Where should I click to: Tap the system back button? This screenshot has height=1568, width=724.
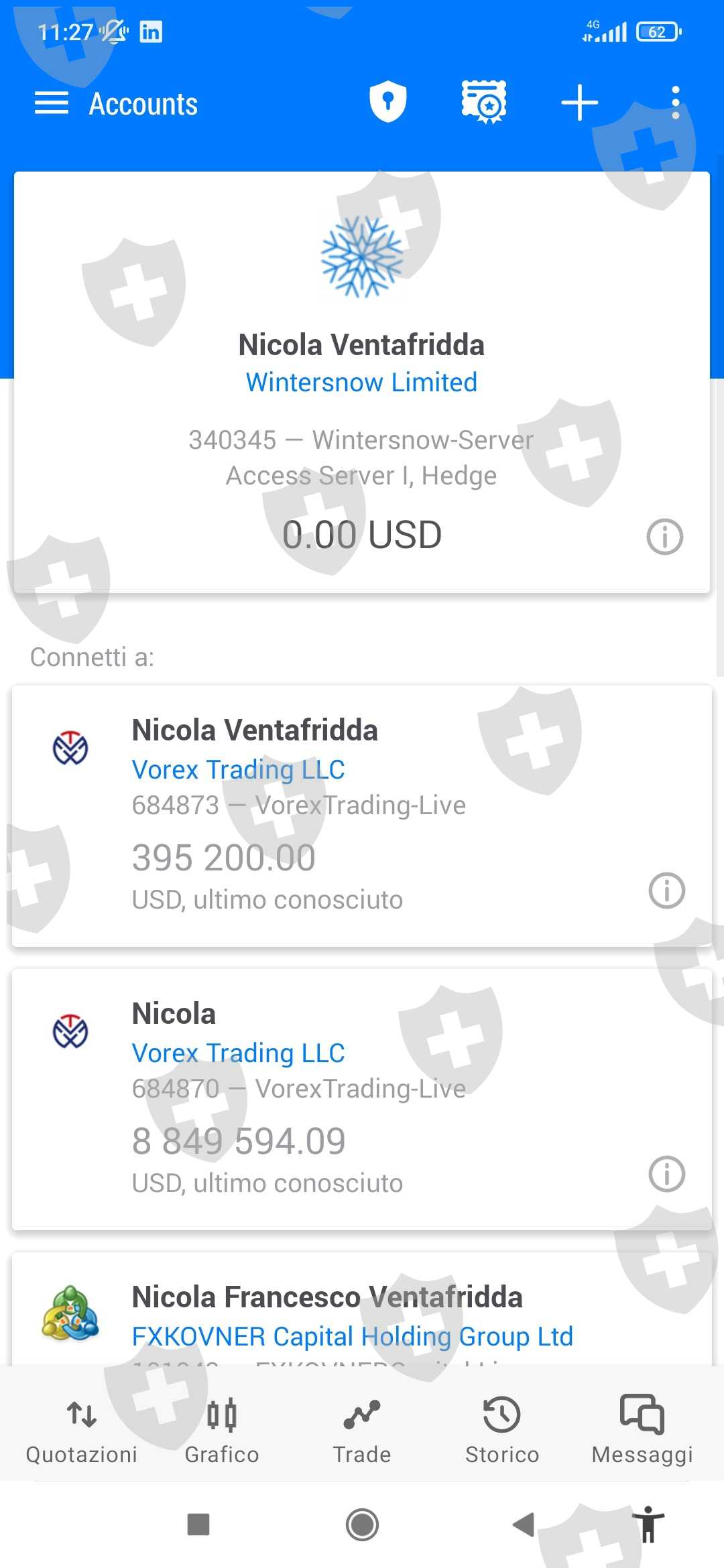tap(524, 1524)
